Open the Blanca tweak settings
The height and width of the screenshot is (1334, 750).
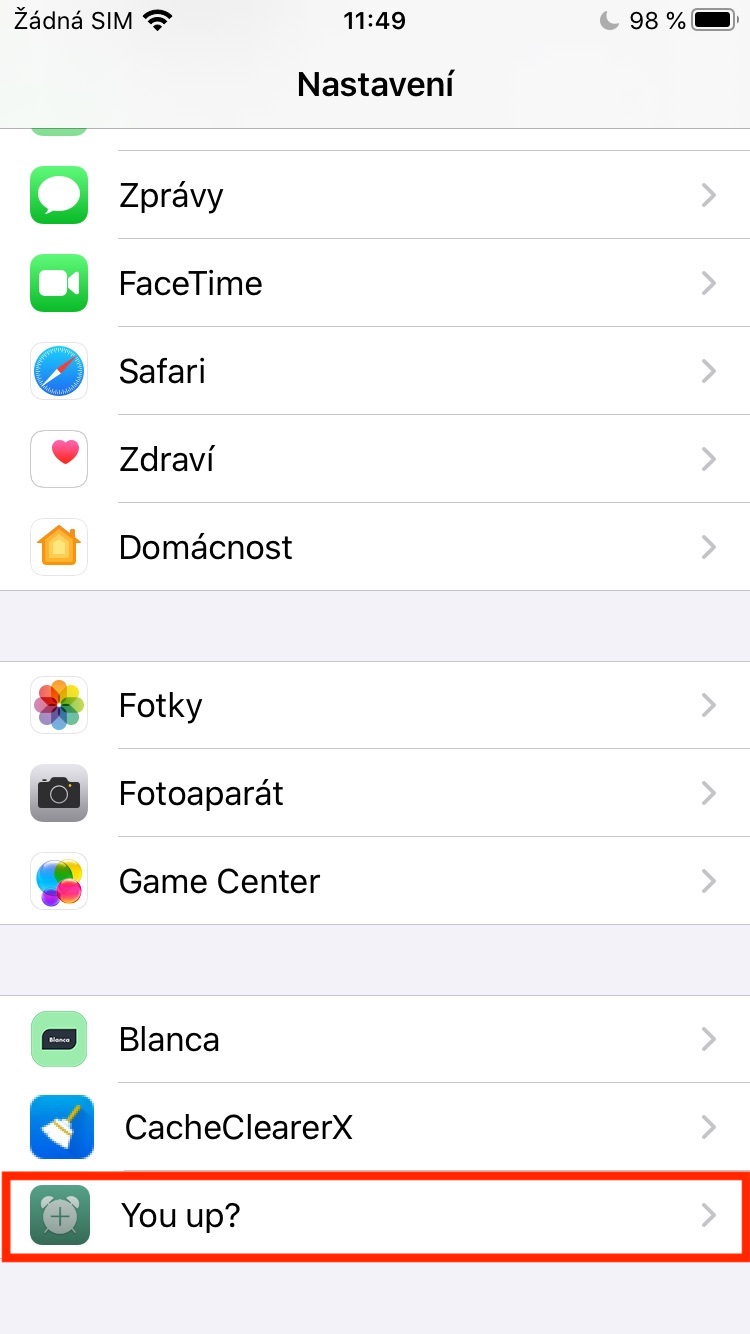[x=375, y=1039]
